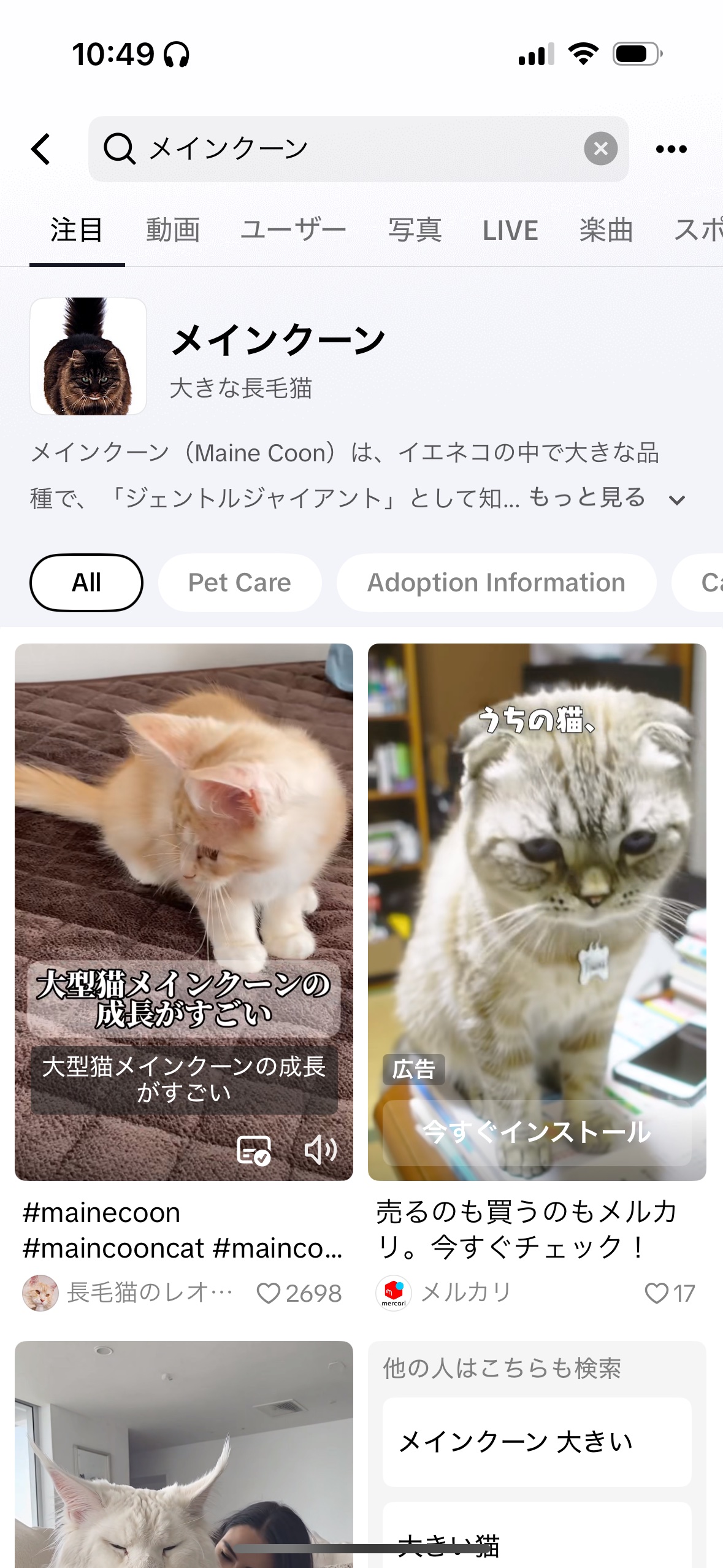Go back from search results

[x=41, y=149]
